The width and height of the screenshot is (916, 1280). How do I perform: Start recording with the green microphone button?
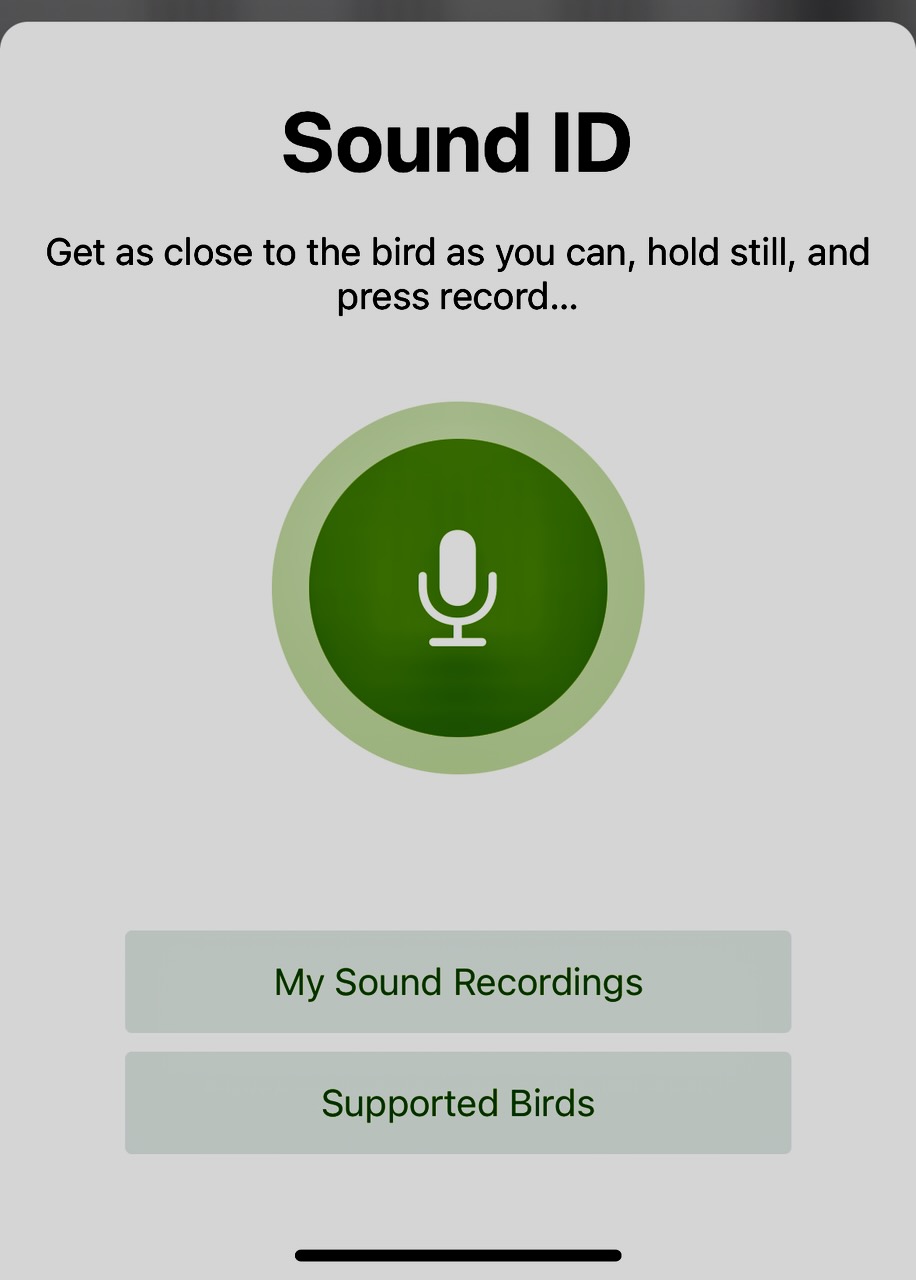coord(458,587)
